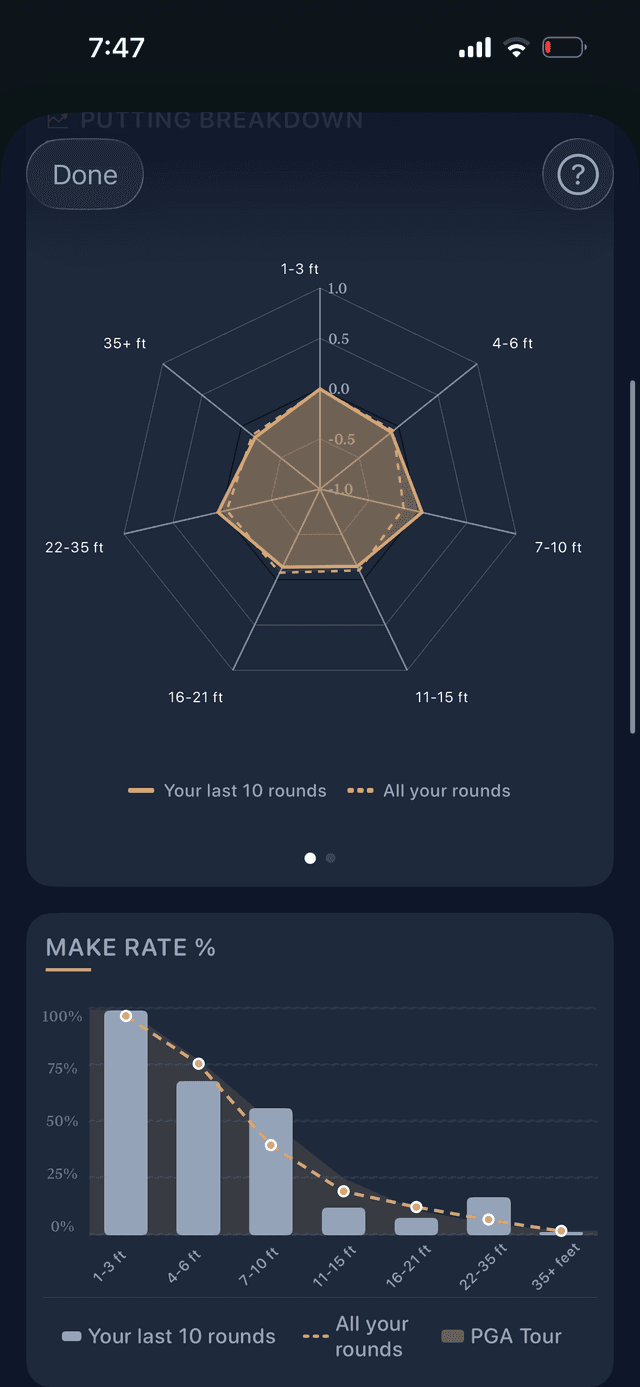Open the help question mark icon
Screen dimensions: 640x1387
(x=577, y=175)
